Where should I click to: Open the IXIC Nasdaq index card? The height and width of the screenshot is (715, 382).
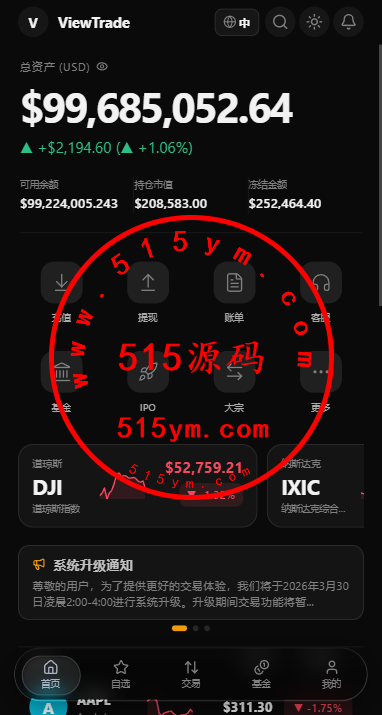(315, 486)
